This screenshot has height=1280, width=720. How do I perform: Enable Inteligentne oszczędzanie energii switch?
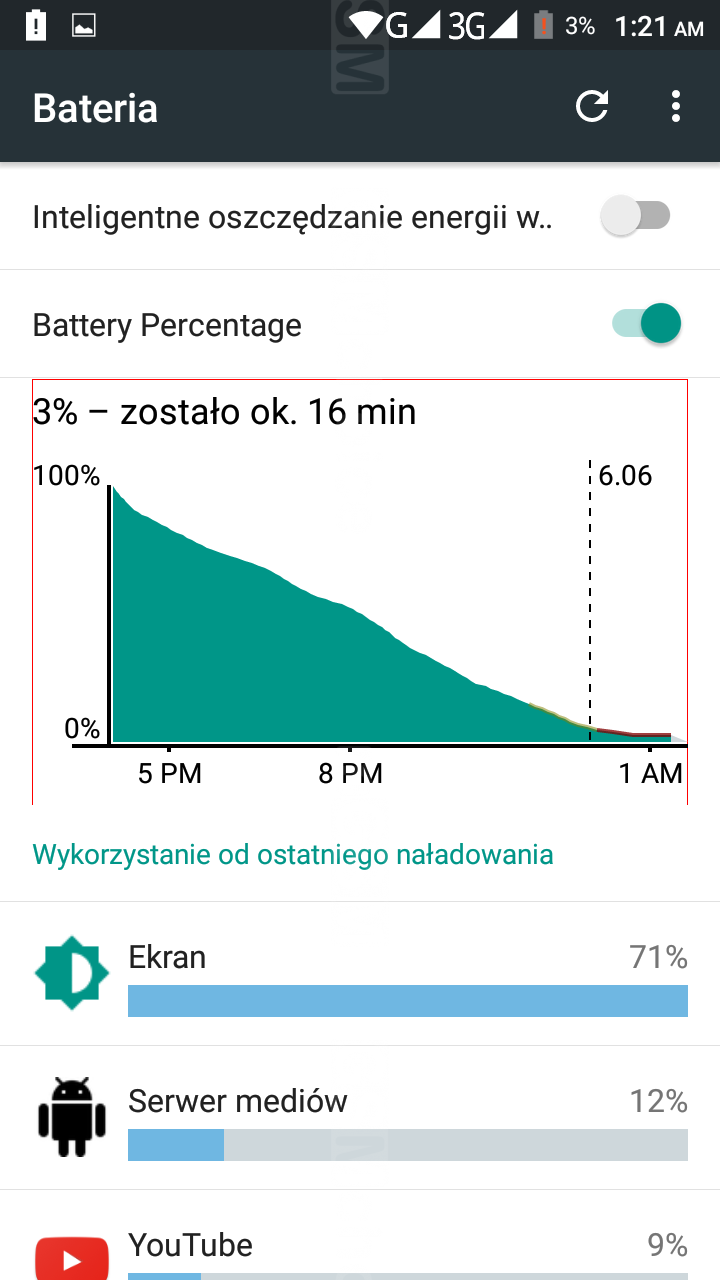635,216
